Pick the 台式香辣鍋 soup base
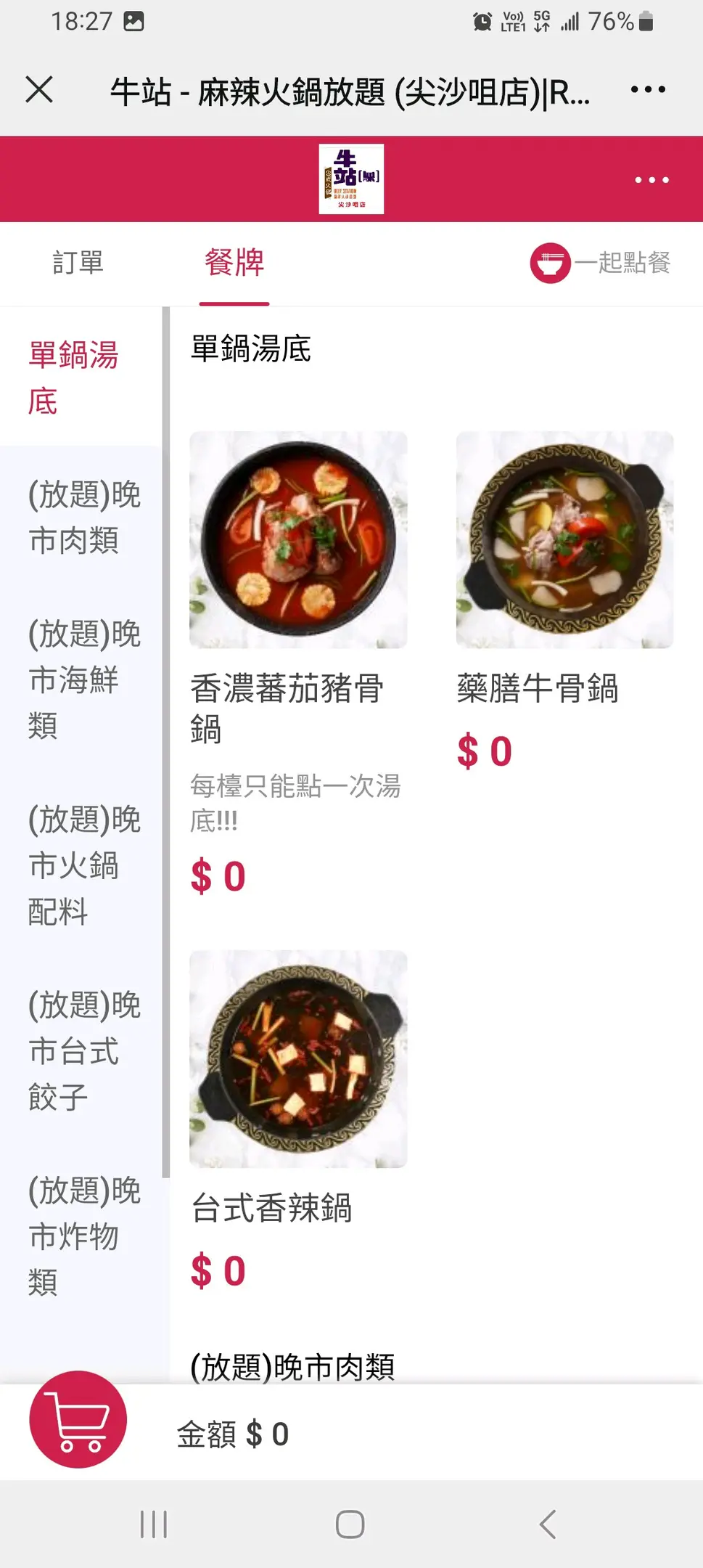The image size is (703, 1568). click(x=298, y=1059)
